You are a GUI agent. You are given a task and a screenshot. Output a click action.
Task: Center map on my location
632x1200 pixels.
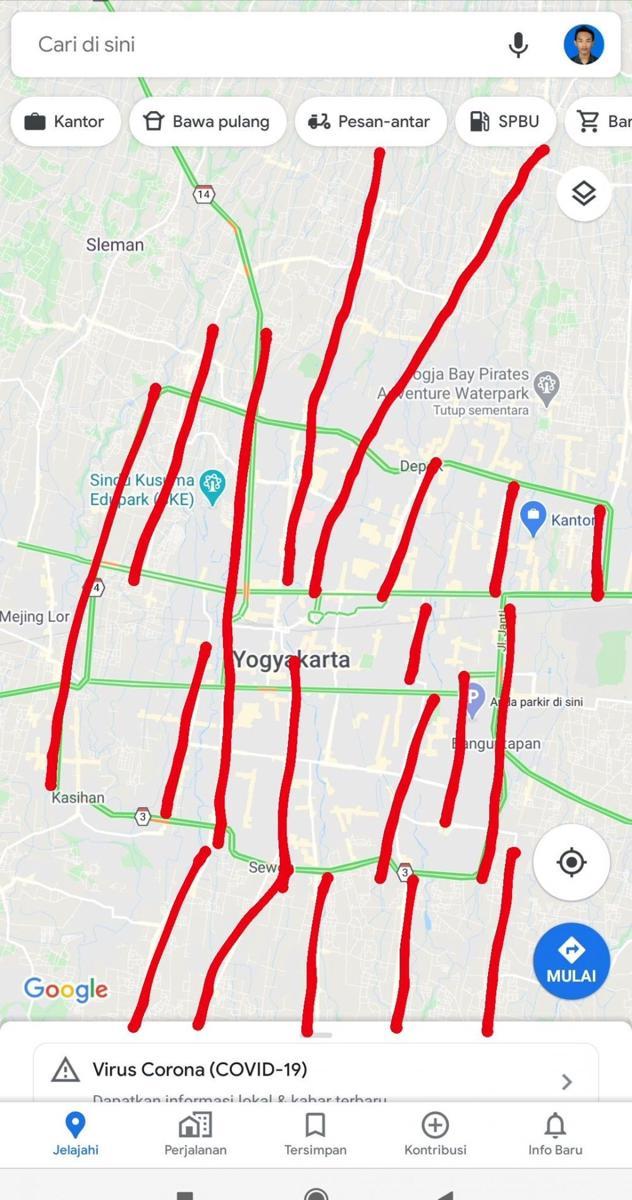[571, 862]
